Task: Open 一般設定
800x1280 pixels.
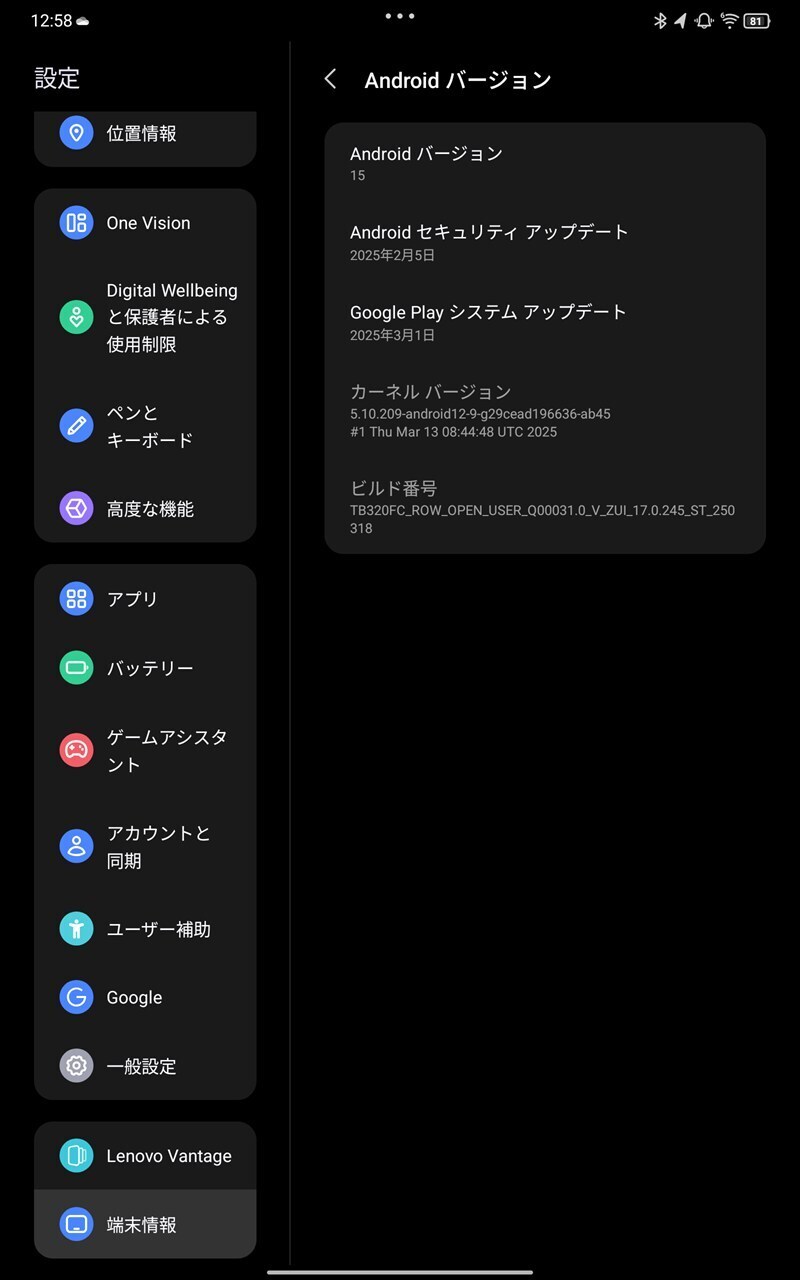Action: (x=145, y=1066)
